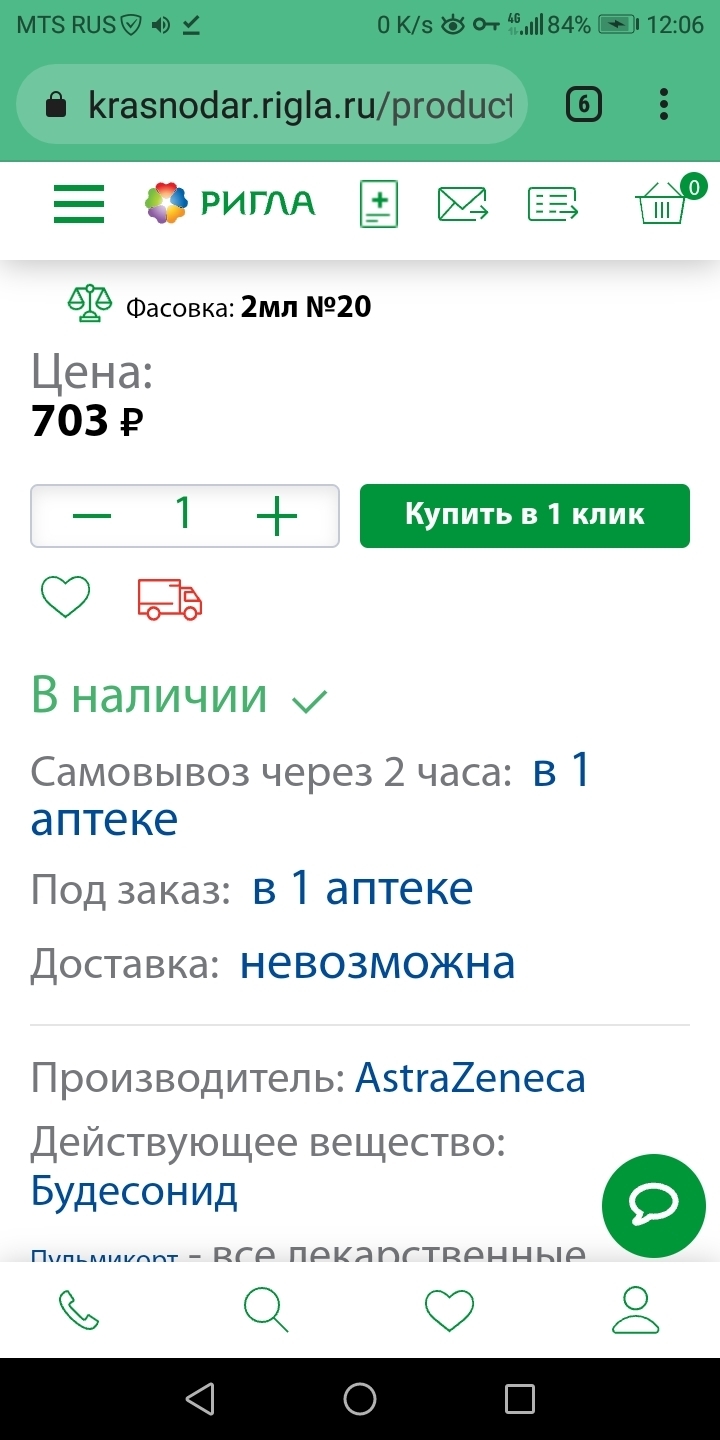Open the chat support bubble

(654, 1205)
